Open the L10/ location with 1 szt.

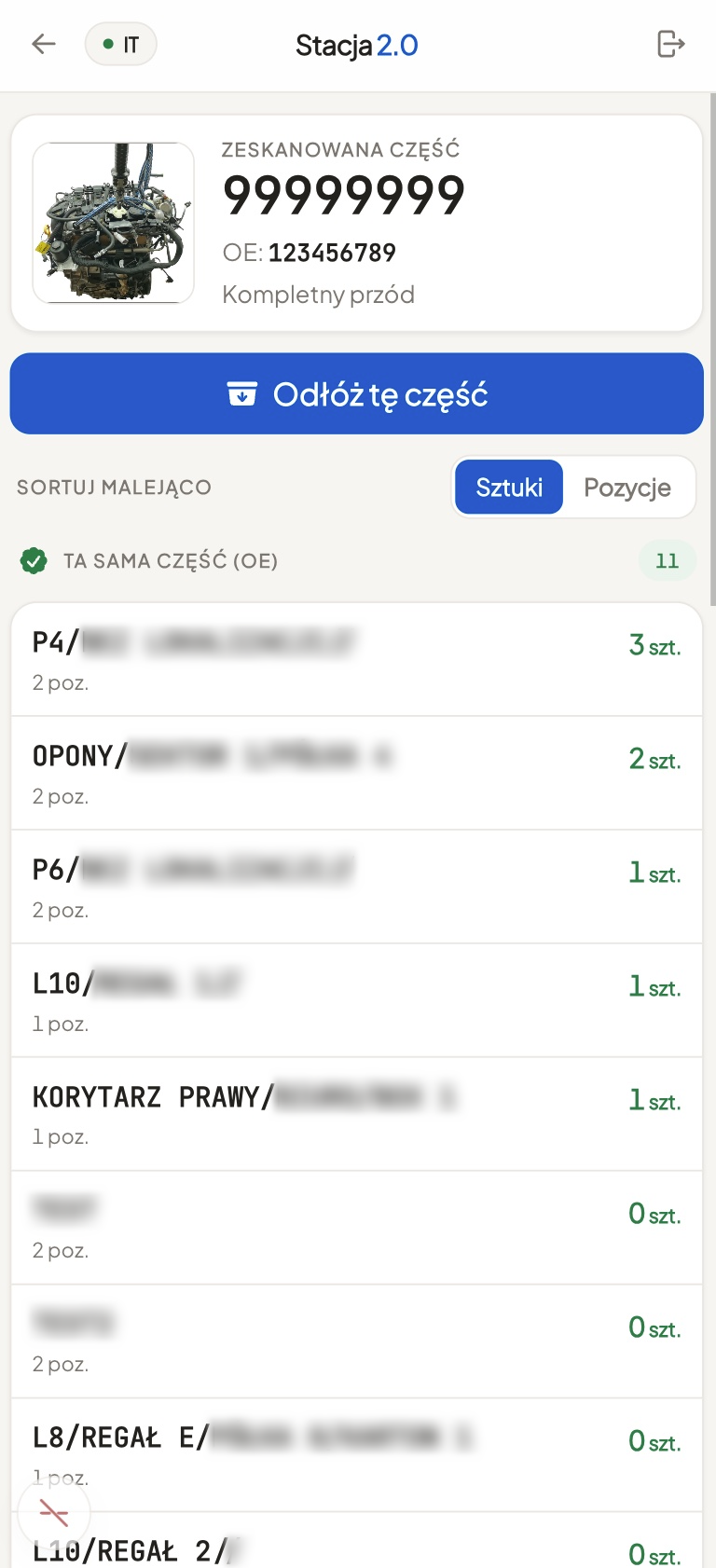[357, 1001]
